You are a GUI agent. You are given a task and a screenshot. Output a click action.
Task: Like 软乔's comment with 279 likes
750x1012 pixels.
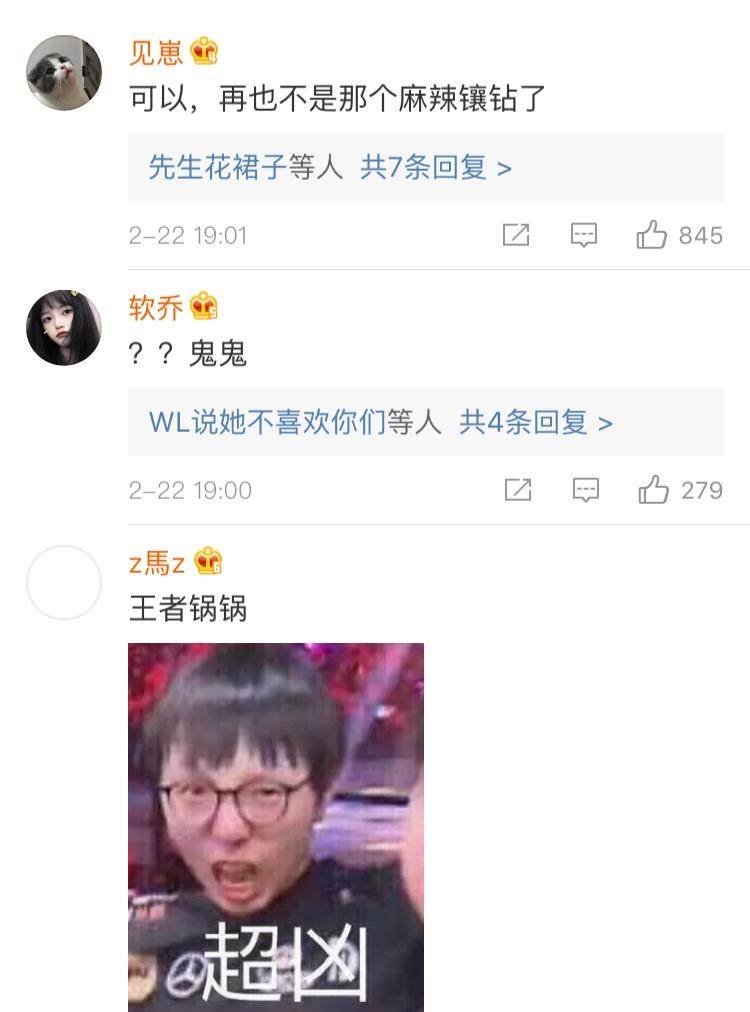coord(654,490)
